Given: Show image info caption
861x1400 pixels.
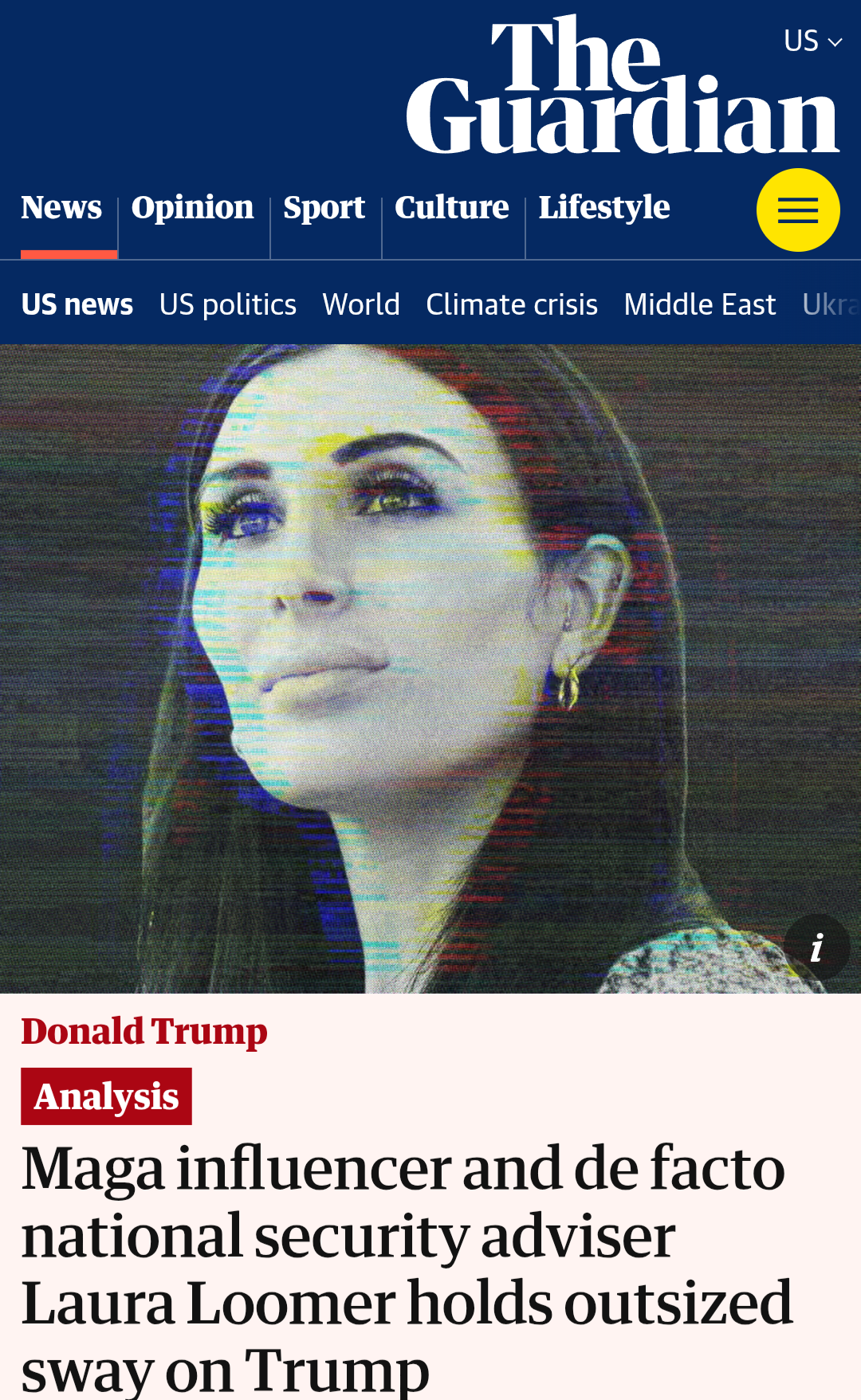Looking at the screenshot, I should click(x=816, y=948).
